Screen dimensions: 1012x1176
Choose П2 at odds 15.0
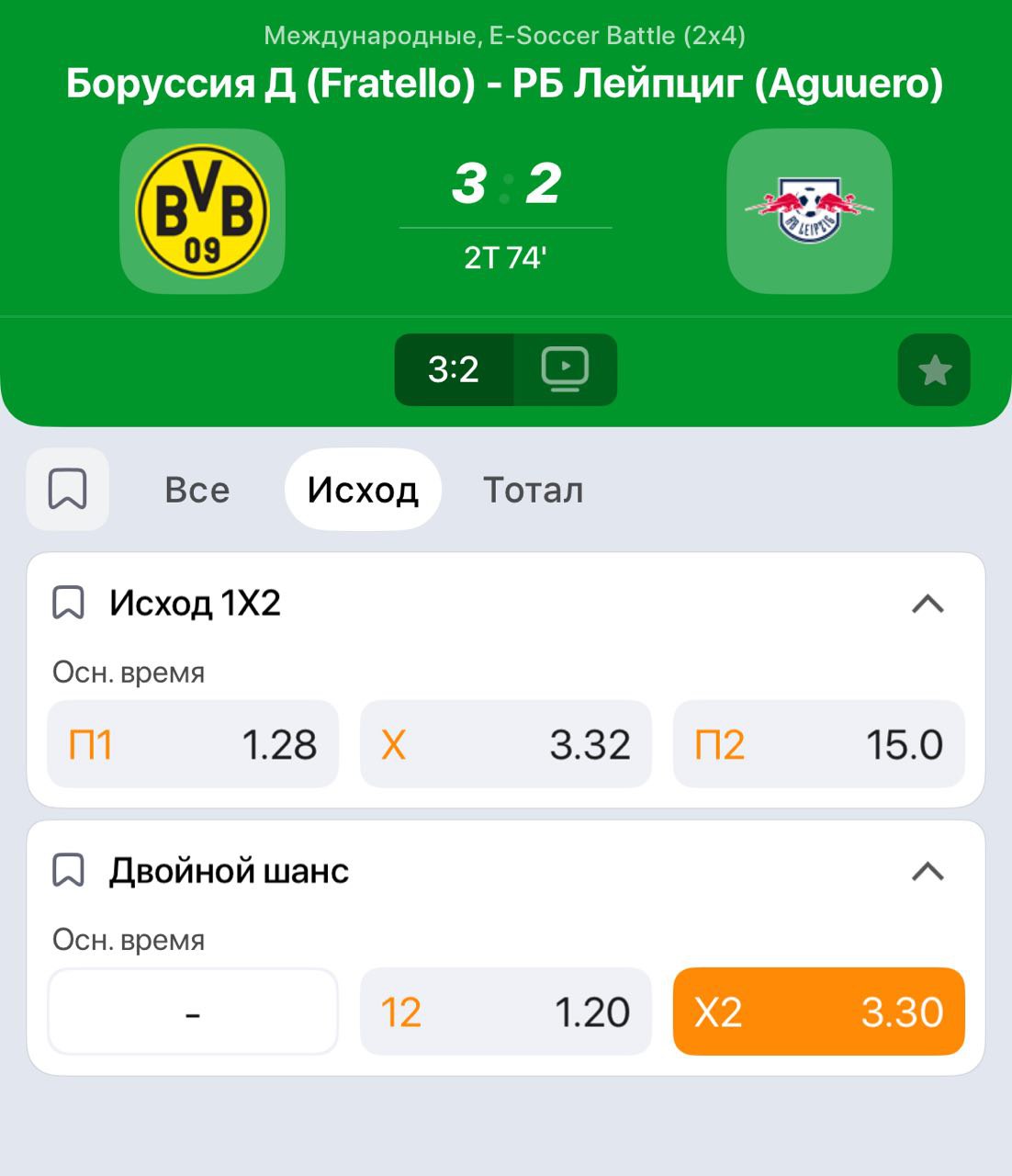(819, 744)
